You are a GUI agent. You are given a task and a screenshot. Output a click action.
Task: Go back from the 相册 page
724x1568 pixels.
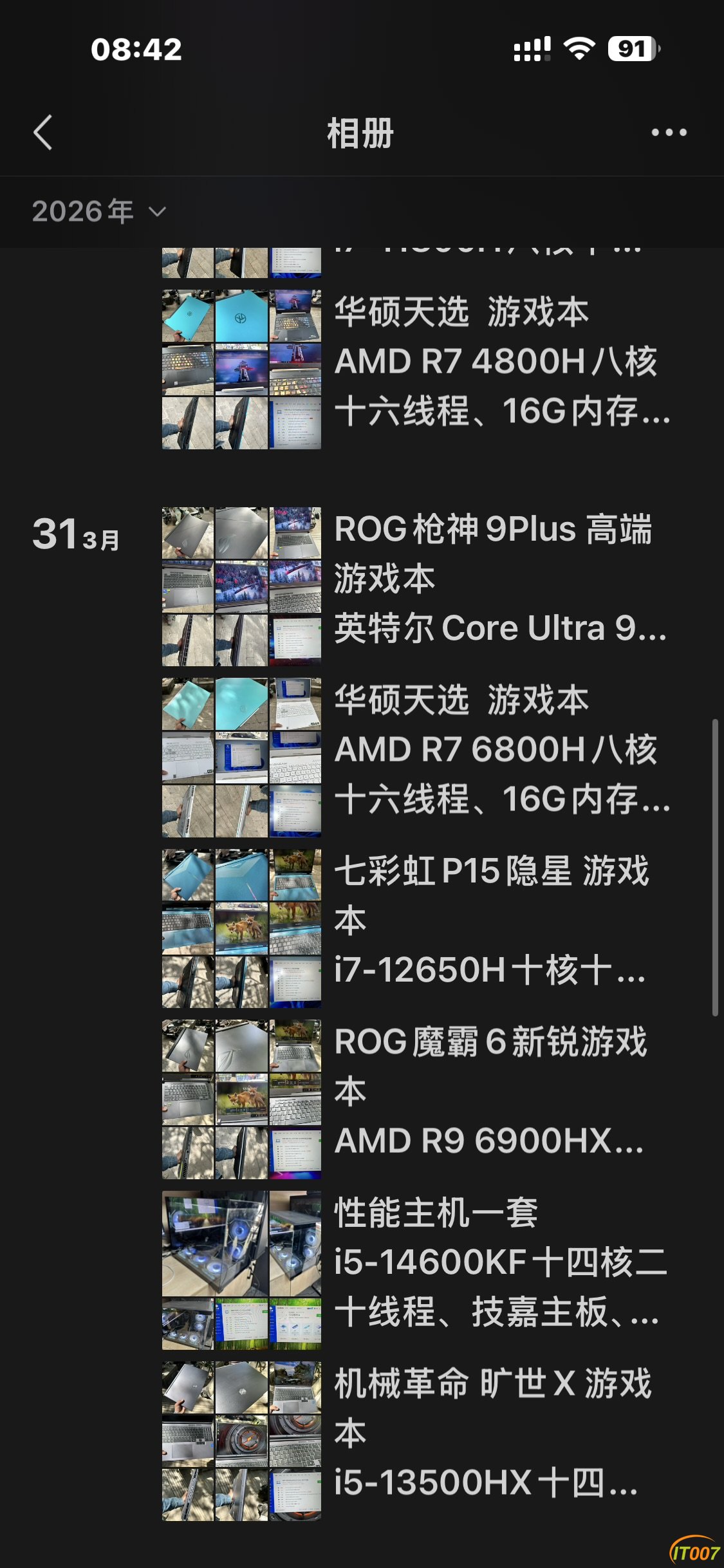point(43,133)
